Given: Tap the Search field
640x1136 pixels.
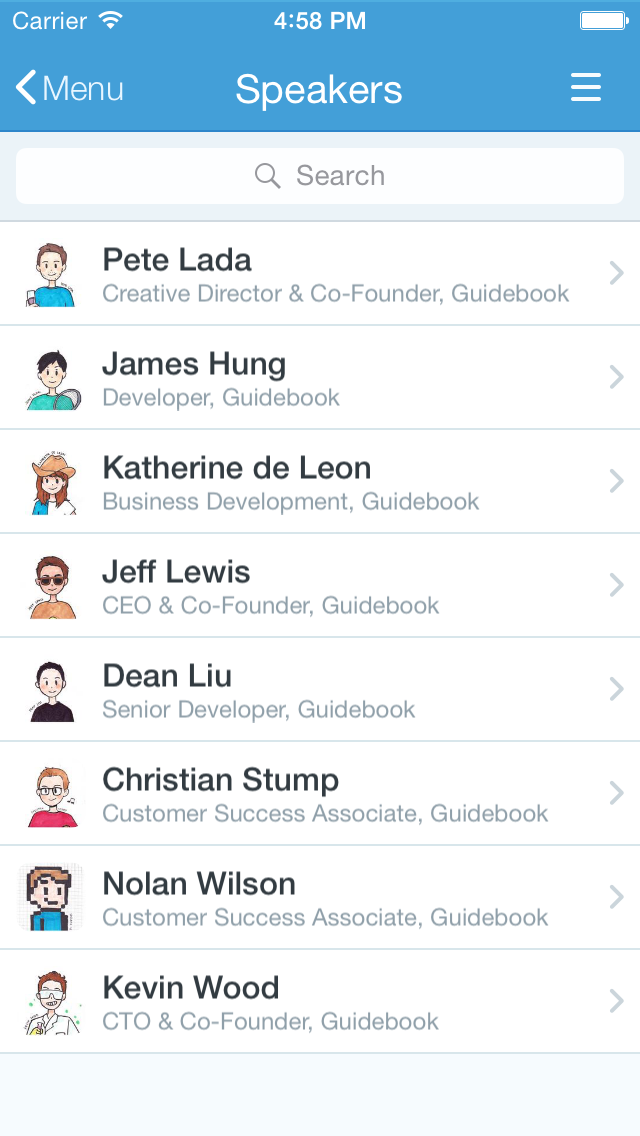Looking at the screenshot, I should click(320, 176).
